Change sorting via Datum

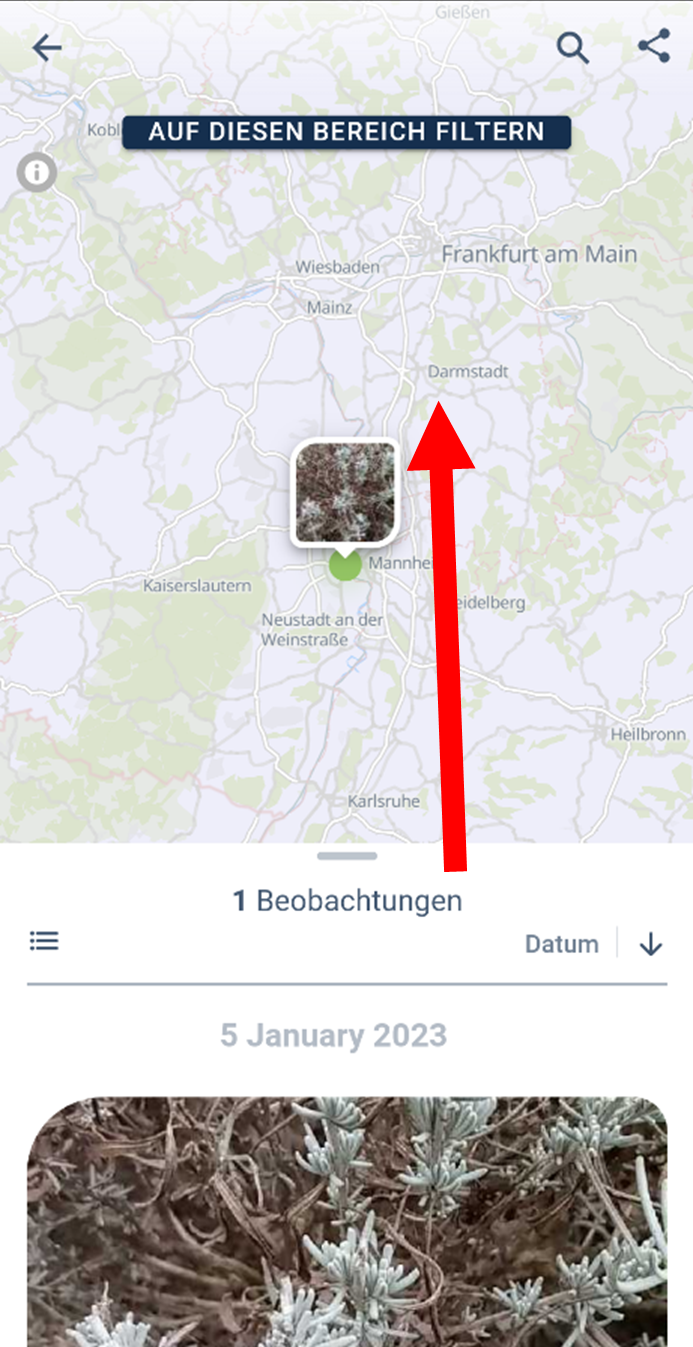(562, 944)
